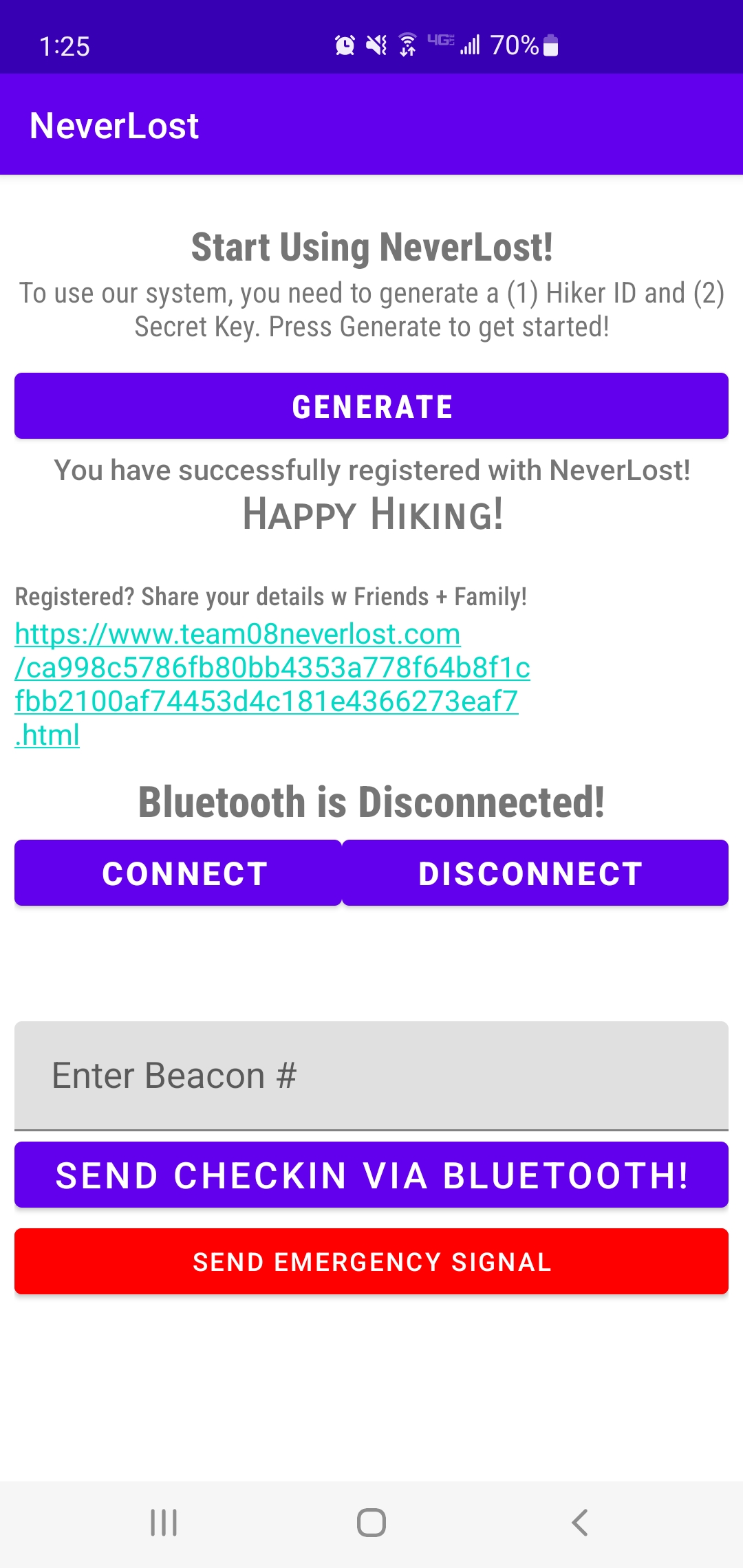The height and width of the screenshot is (1568, 743).
Task: Tap the Generate button
Action: (371, 406)
